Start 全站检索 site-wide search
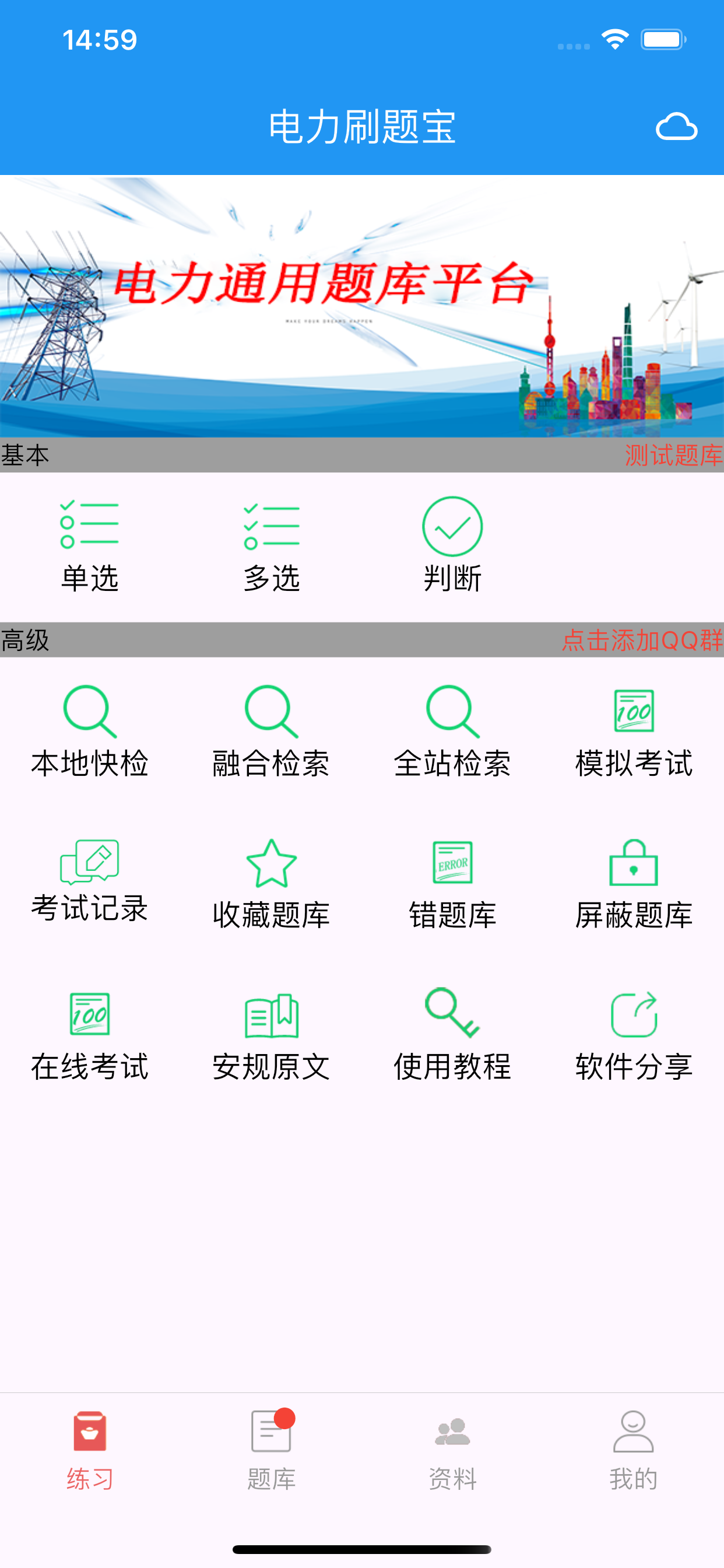The width and height of the screenshot is (724, 1568). [451, 731]
